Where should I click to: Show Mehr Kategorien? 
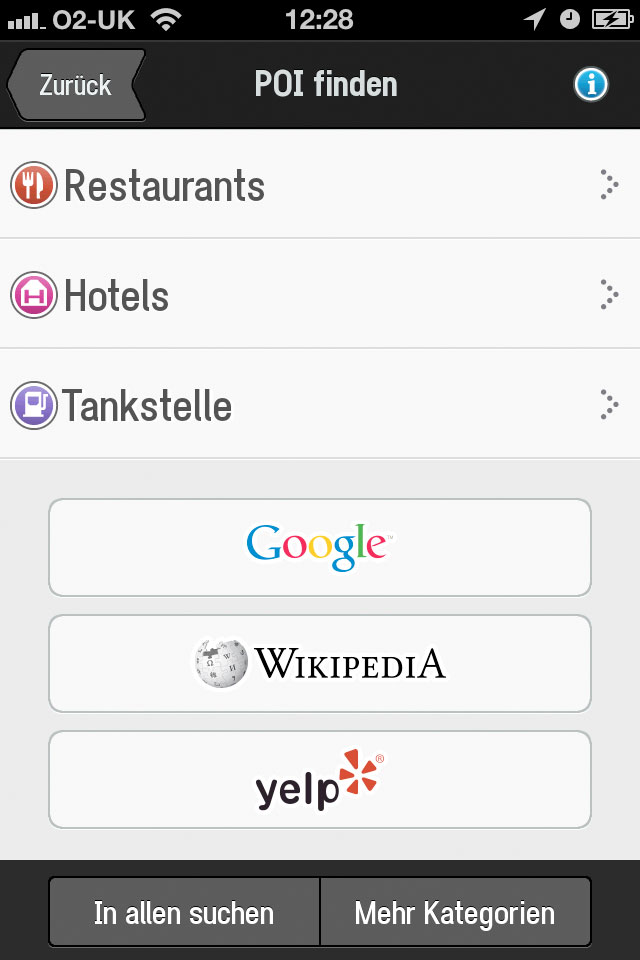pos(455,912)
